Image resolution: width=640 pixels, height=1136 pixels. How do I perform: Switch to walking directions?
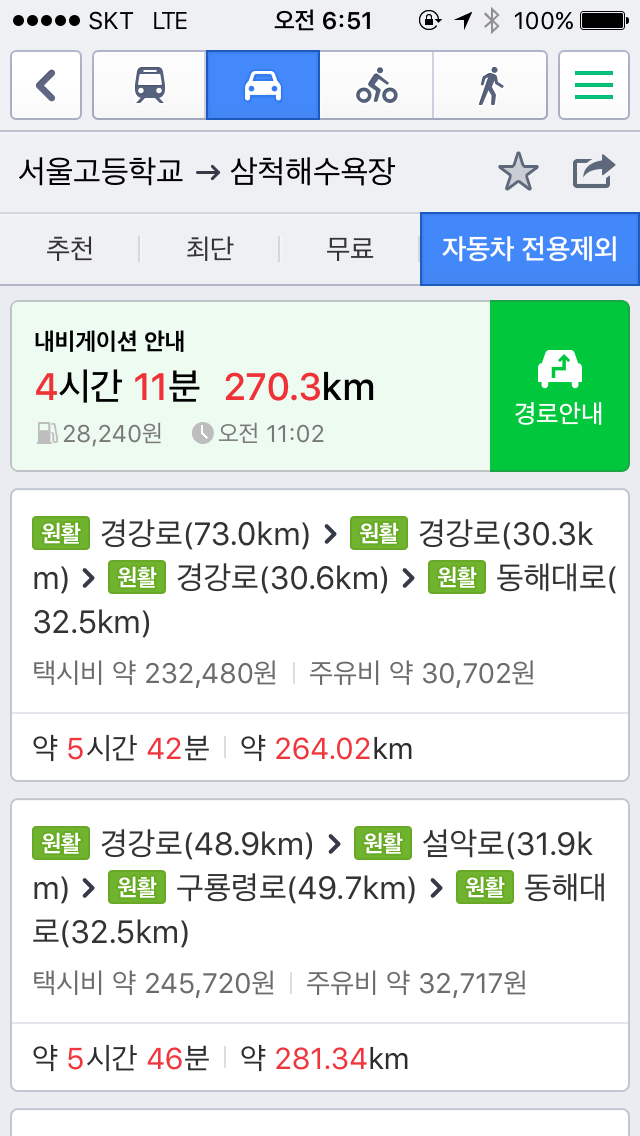(489, 85)
